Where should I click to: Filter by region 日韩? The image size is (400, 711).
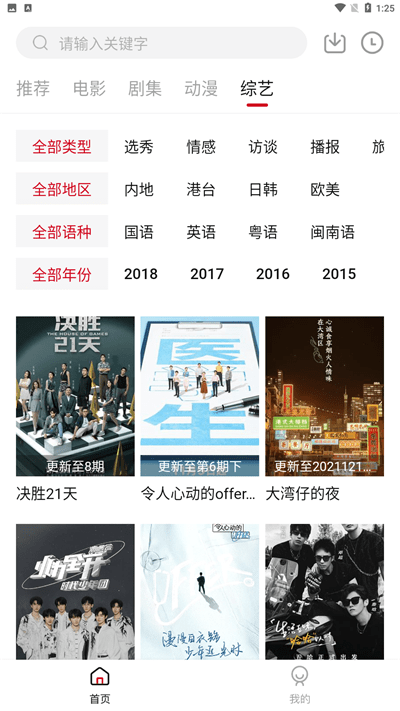click(x=263, y=189)
